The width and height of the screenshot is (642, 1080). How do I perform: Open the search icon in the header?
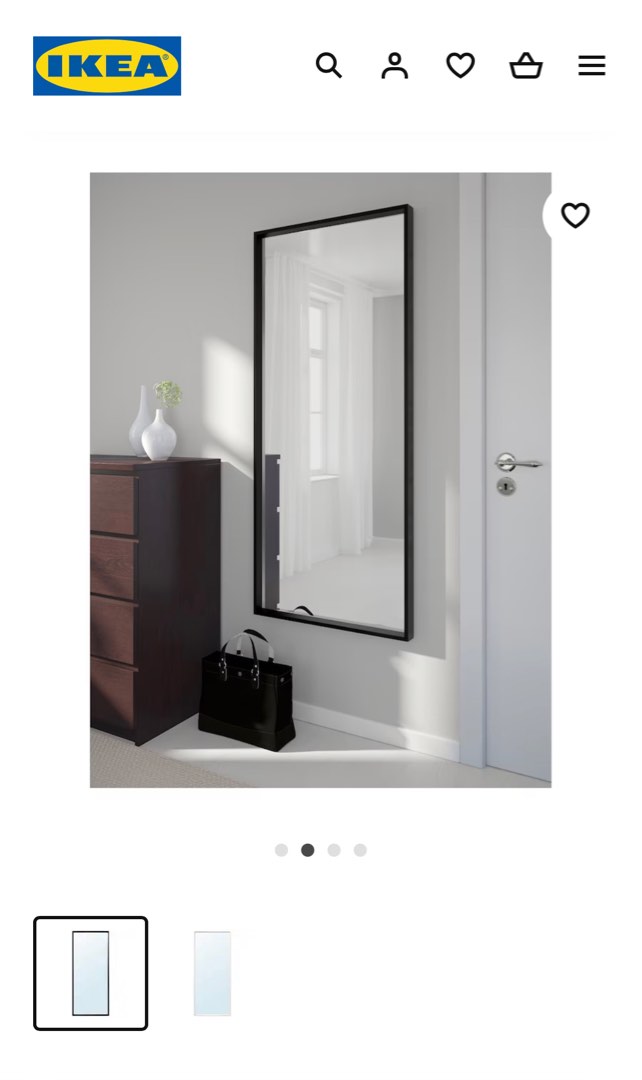329,66
